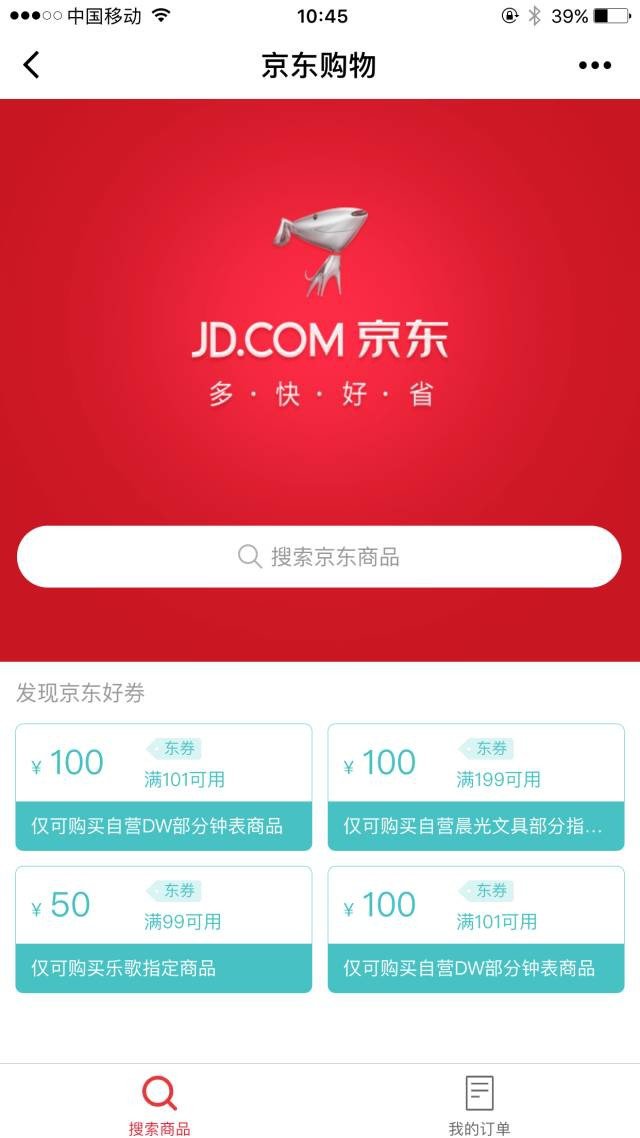Open the 晨光文具 ¥100 coupon card
Screen dimensions: 640x1138
pyautogui.click(x=476, y=787)
